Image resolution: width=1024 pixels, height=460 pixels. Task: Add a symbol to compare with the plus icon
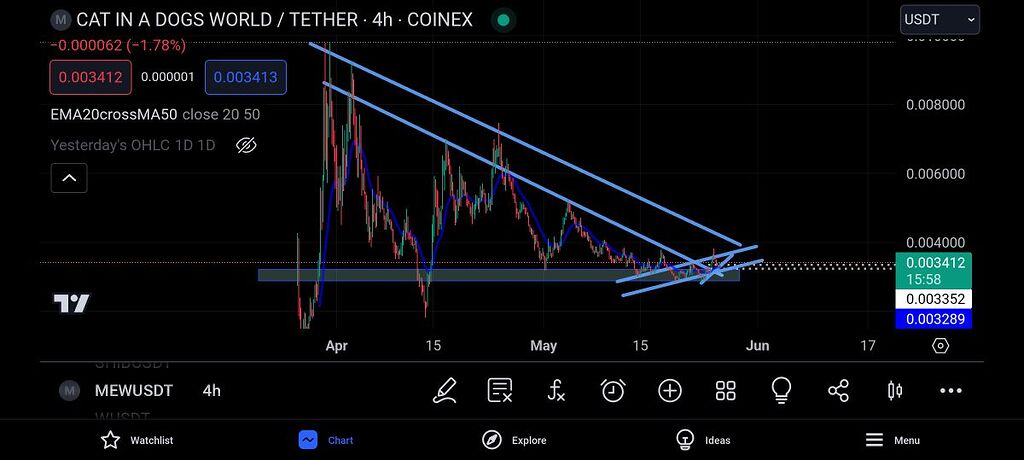[669, 390]
